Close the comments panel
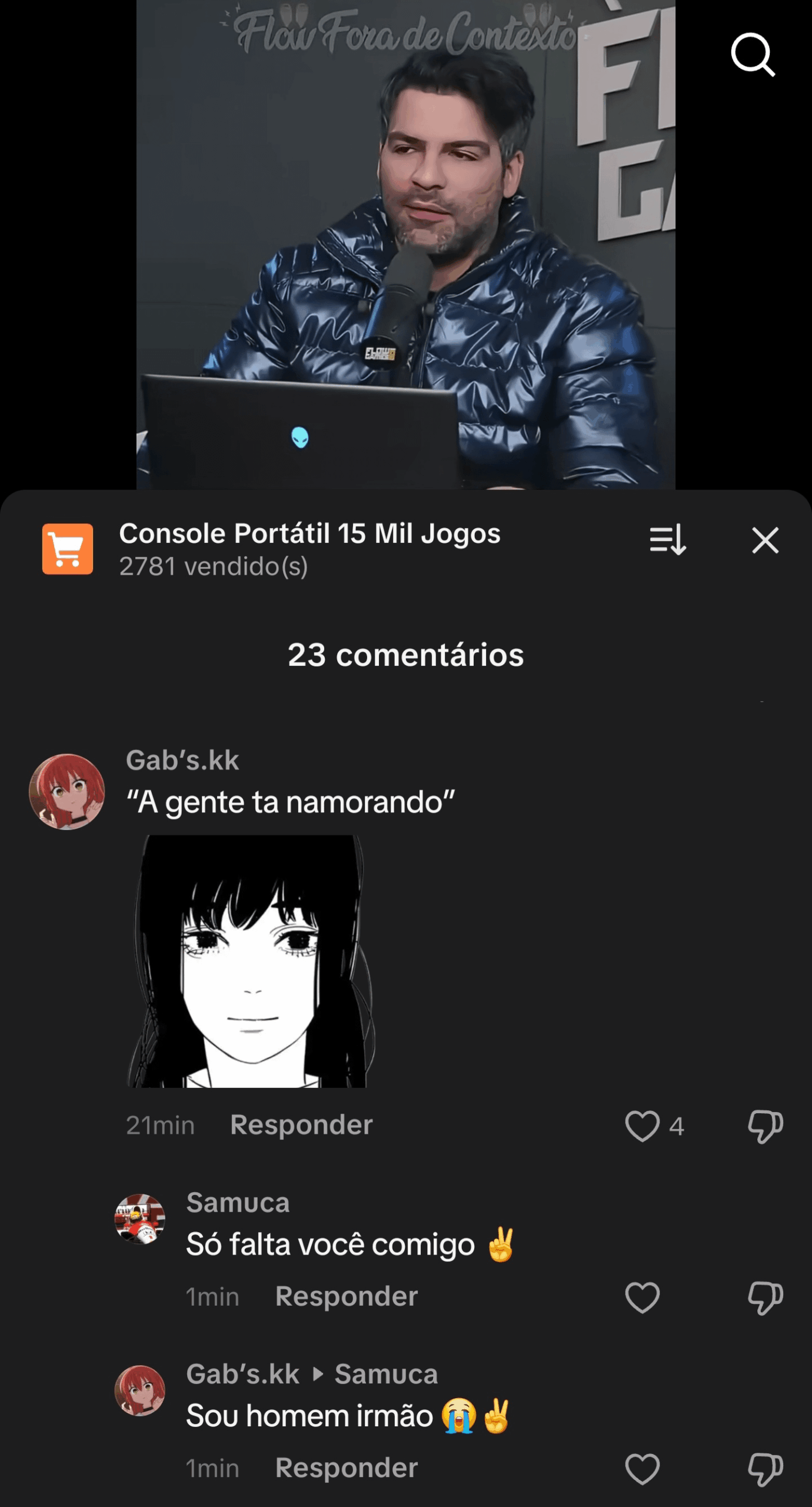 [x=765, y=540]
